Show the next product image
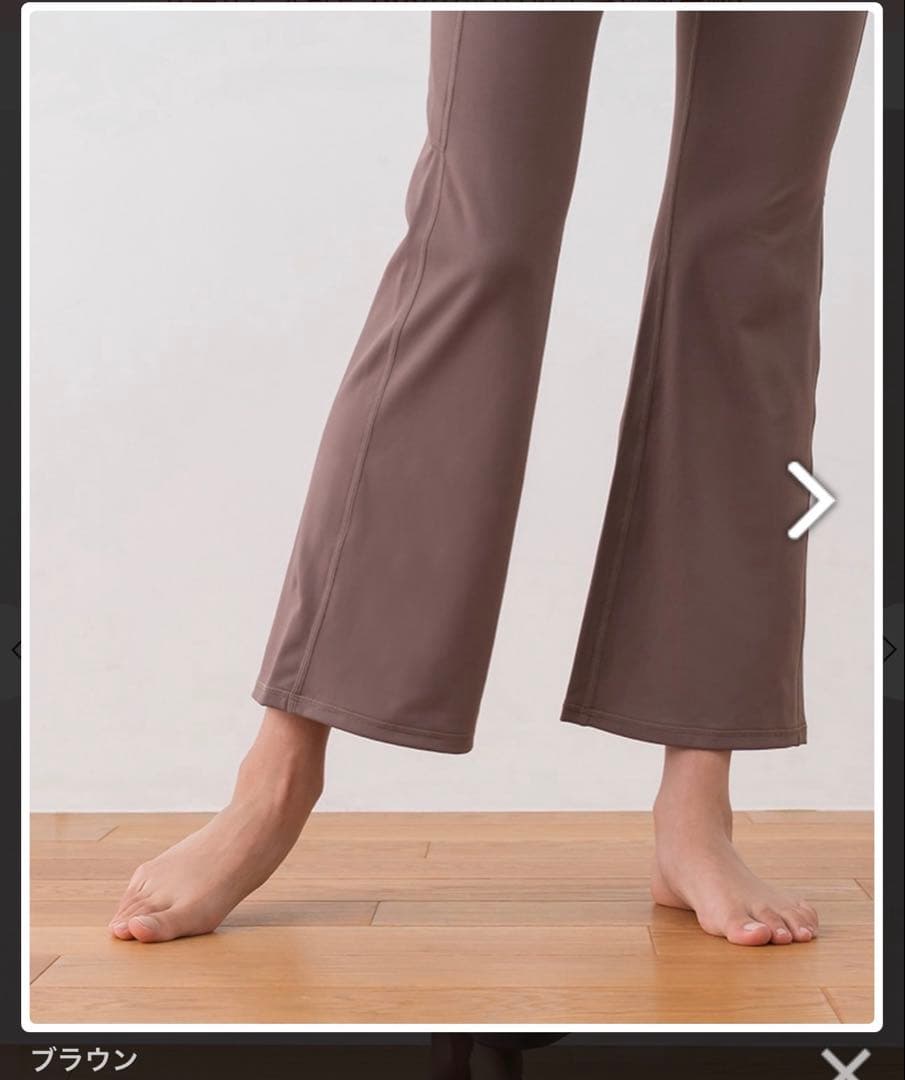Image resolution: width=905 pixels, height=1080 pixels. click(x=810, y=500)
